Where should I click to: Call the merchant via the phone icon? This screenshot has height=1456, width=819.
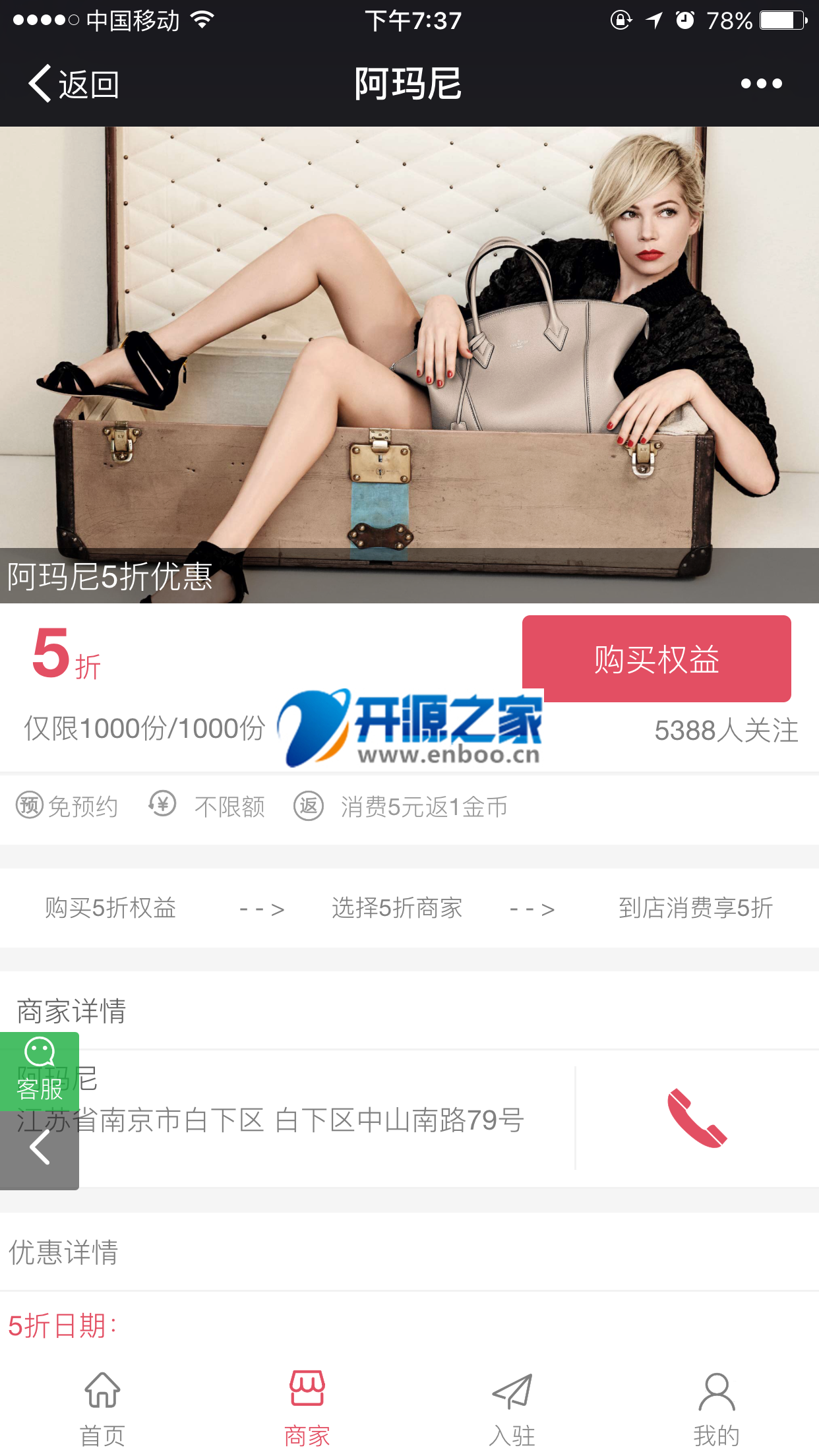696,1118
